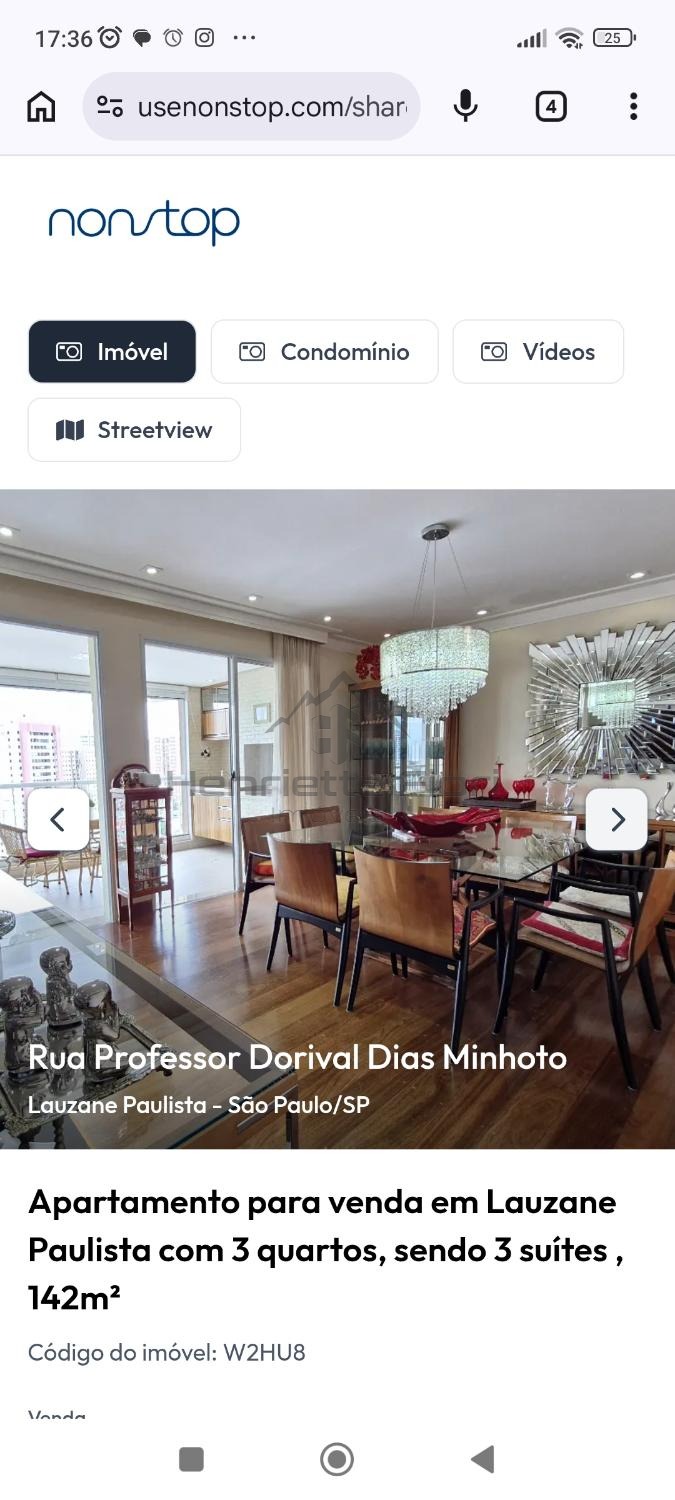Image resolution: width=675 pixels, height=1500 pixels.
Task: Go to the browser home page
Action: tap(41, 106)
